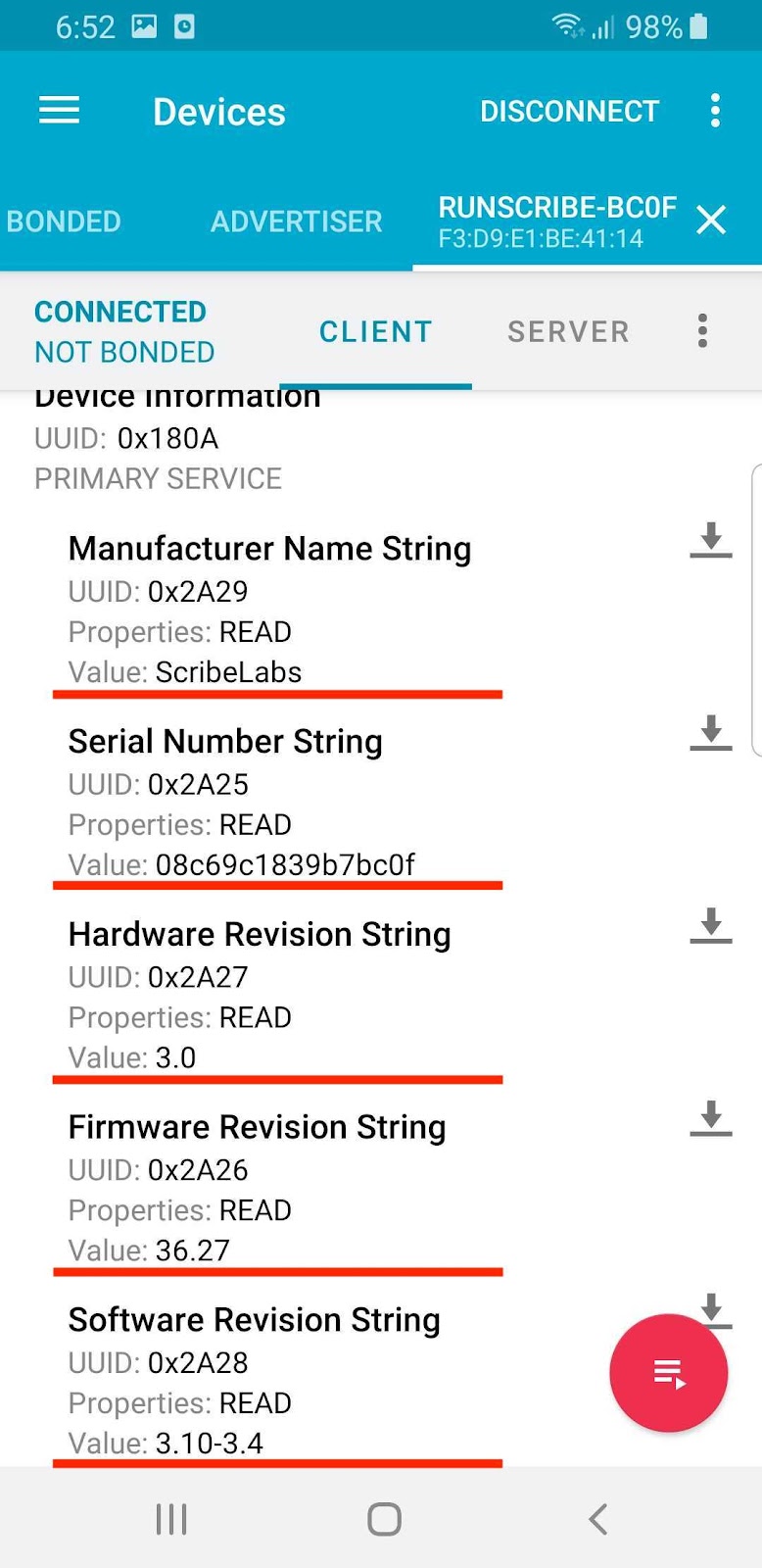
Task: Read the Serial Number String characteristic
Action: point(711,733)
